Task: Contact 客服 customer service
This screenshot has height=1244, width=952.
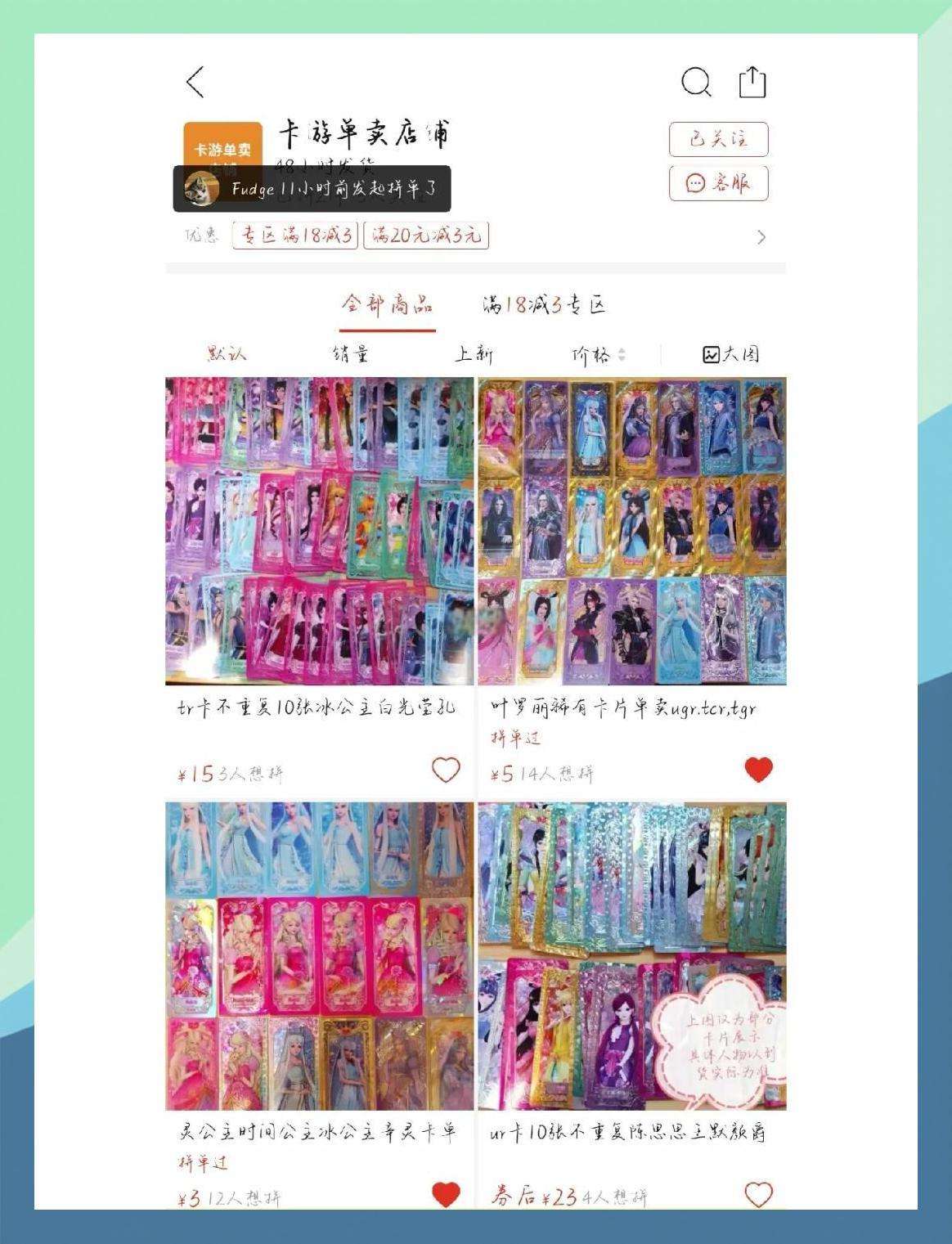Action: pos(718,183)
